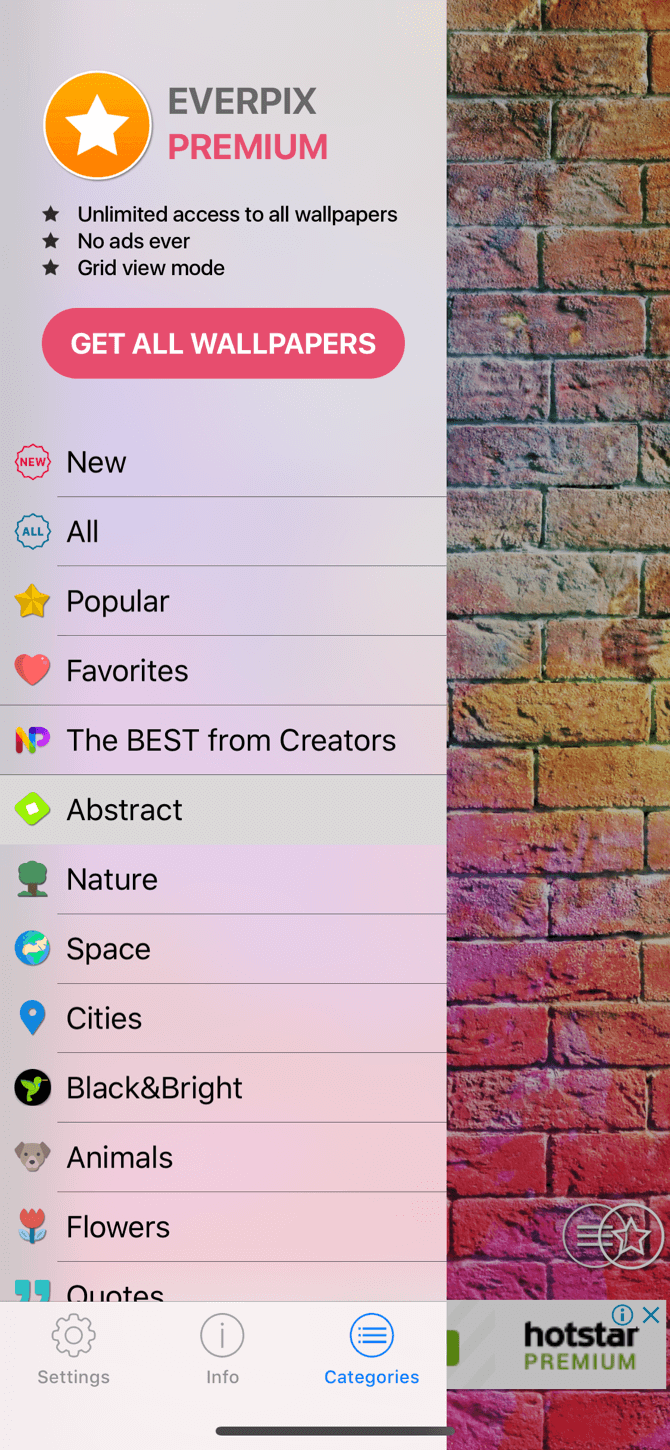Open Black&Bright wallpapers
This screenshot has width=670, height=1450.
pos(223,1088)
